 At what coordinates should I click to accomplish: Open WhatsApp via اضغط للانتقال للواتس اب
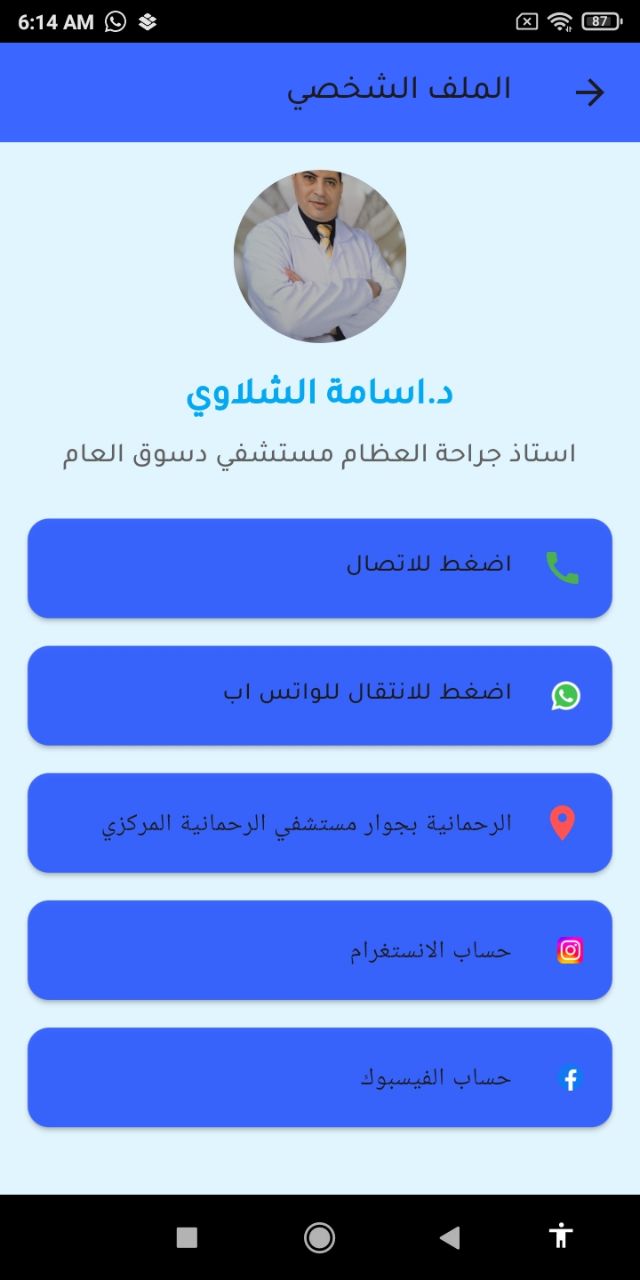point(320,695)
